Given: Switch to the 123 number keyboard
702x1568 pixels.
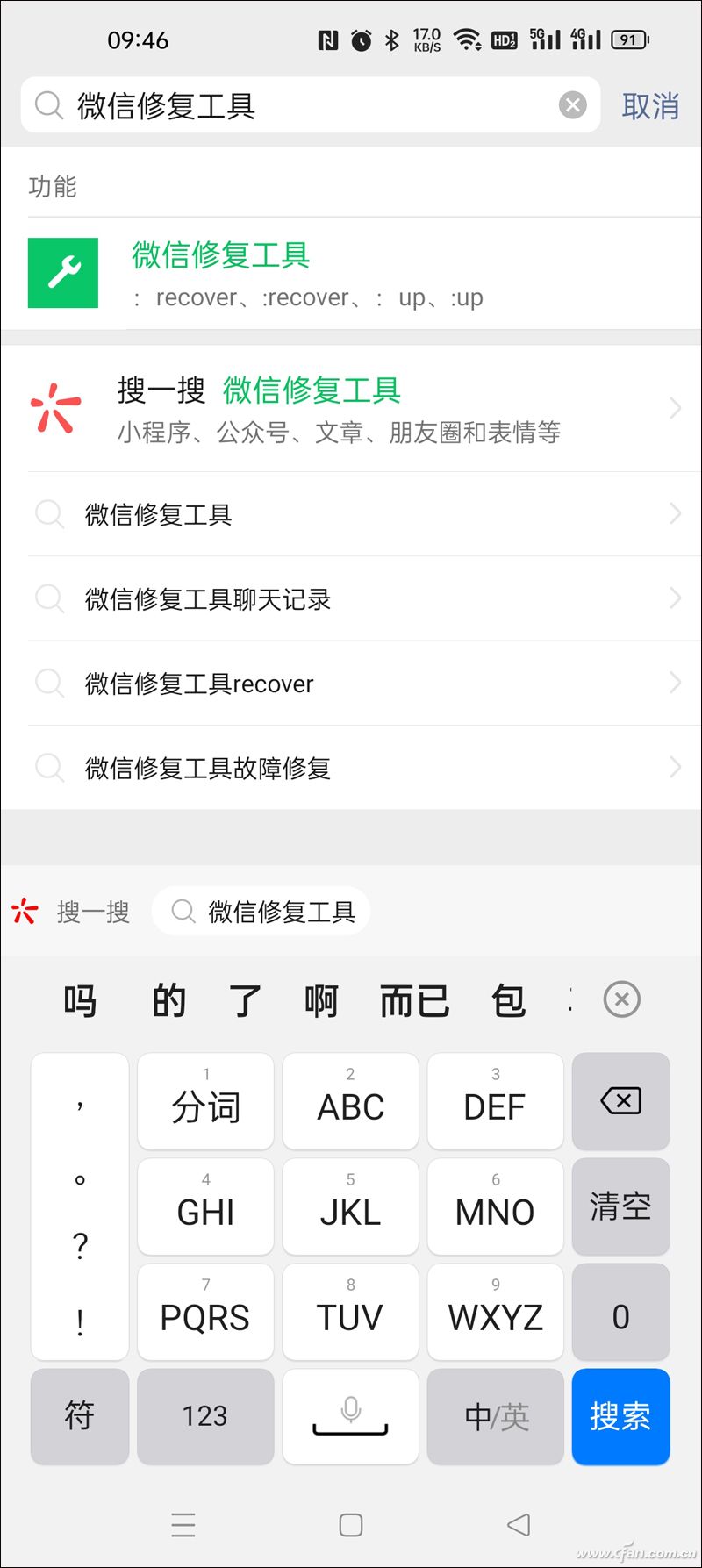Looking at the screenshot, I should [205, 1416].
